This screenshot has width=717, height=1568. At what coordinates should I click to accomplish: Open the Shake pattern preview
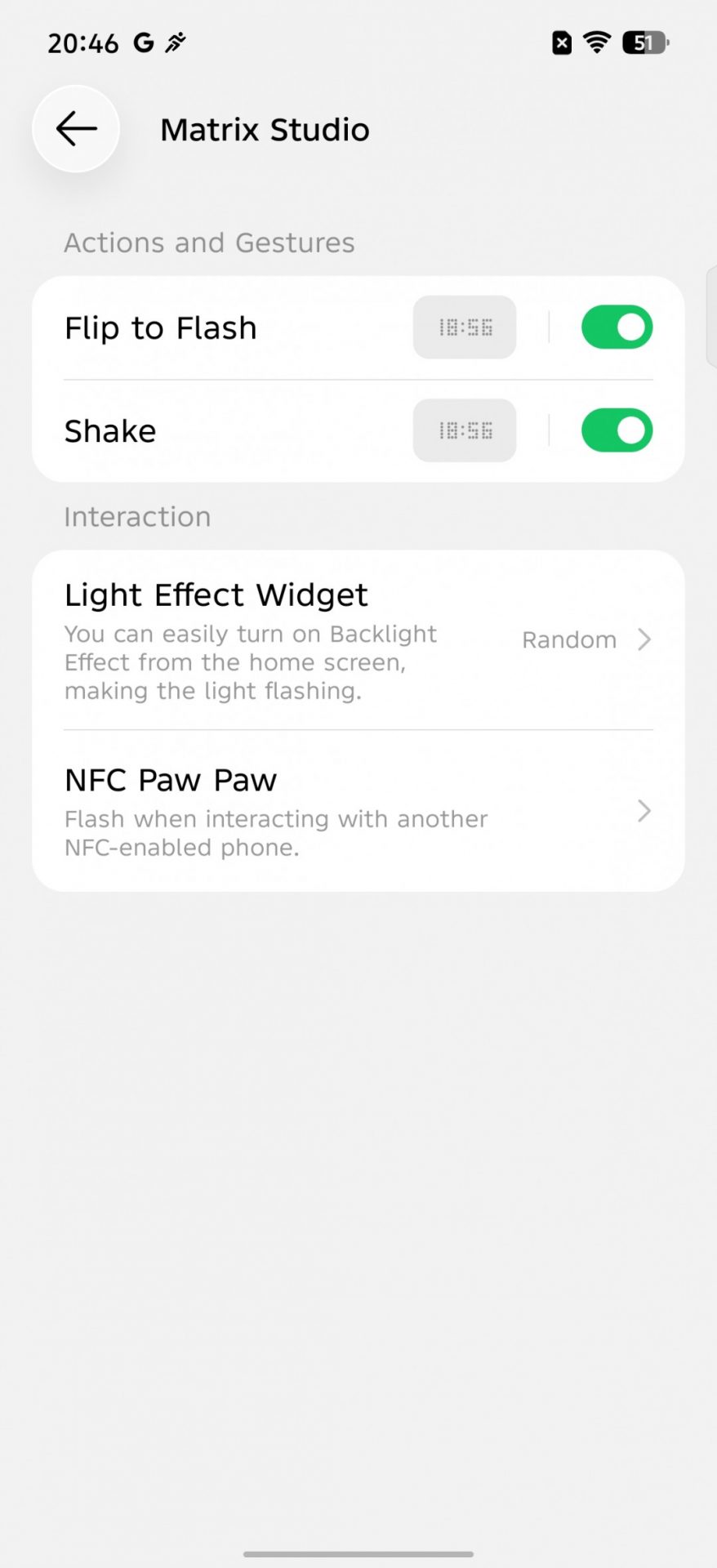(465, 430)
